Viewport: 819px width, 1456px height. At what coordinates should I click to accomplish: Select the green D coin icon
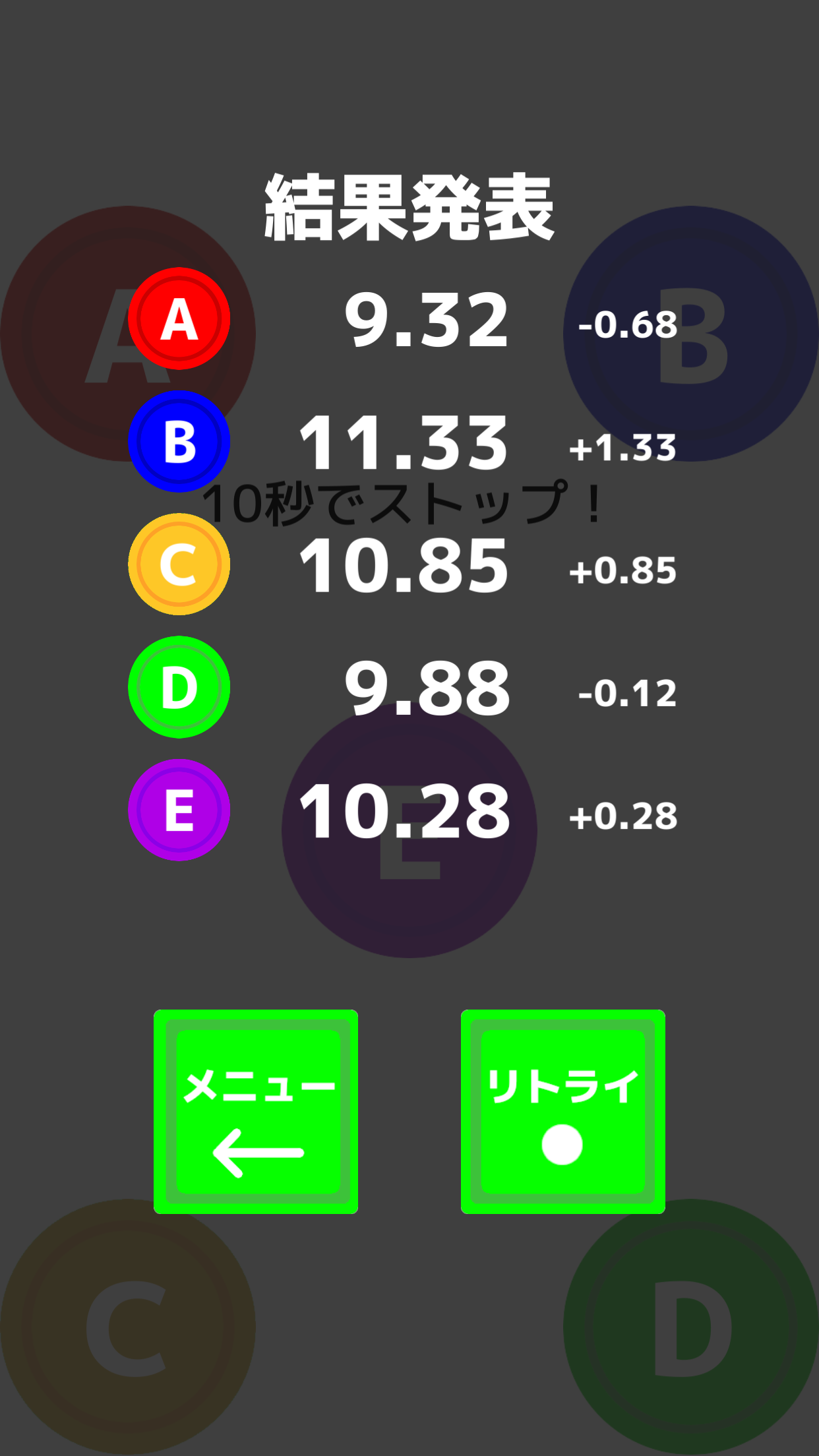click(178, 686)
